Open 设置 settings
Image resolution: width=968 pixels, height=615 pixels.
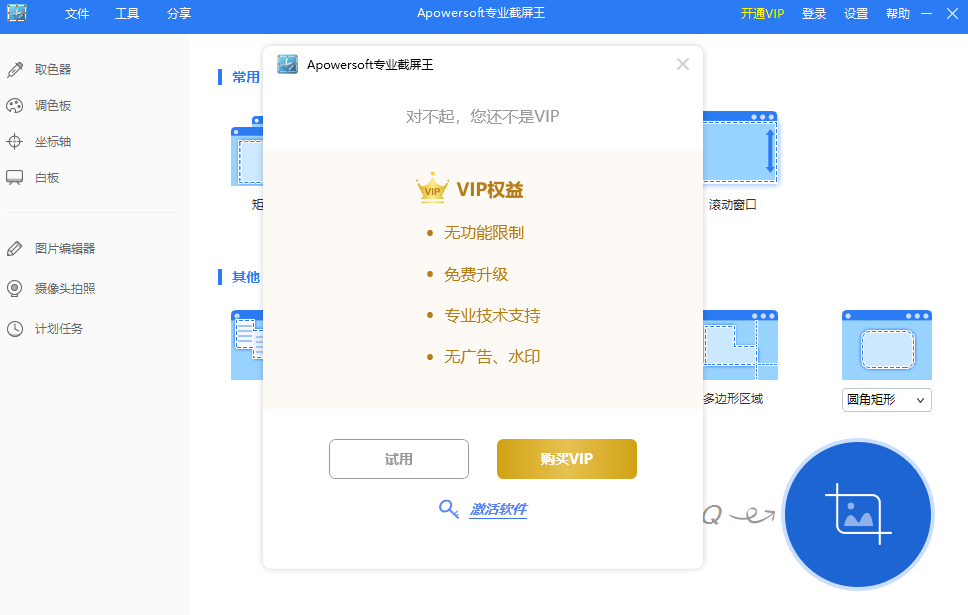click(856, 14)
